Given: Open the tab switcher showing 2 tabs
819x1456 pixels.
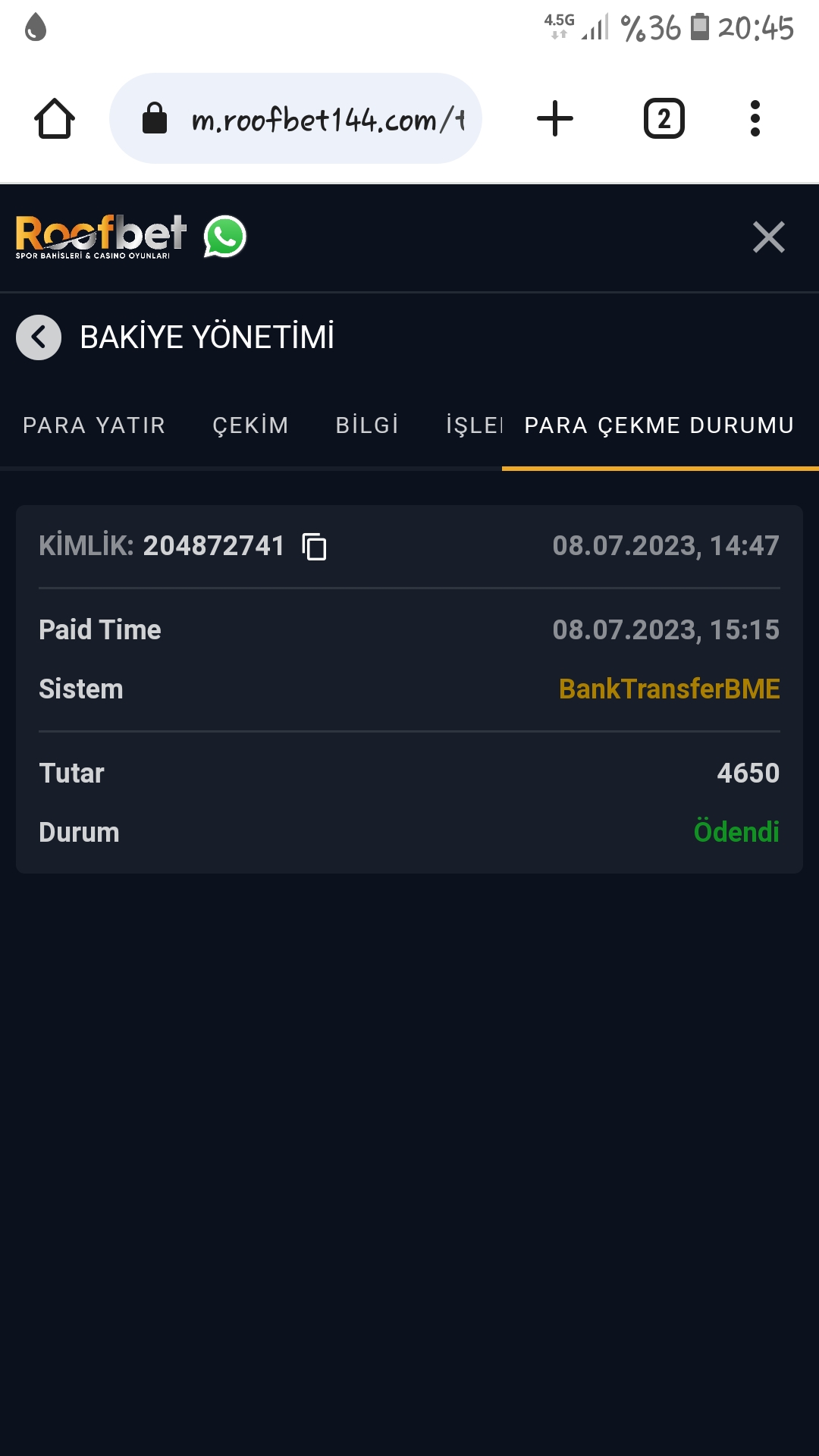Looking at the screenshot, I should click(x=664, y=119).
